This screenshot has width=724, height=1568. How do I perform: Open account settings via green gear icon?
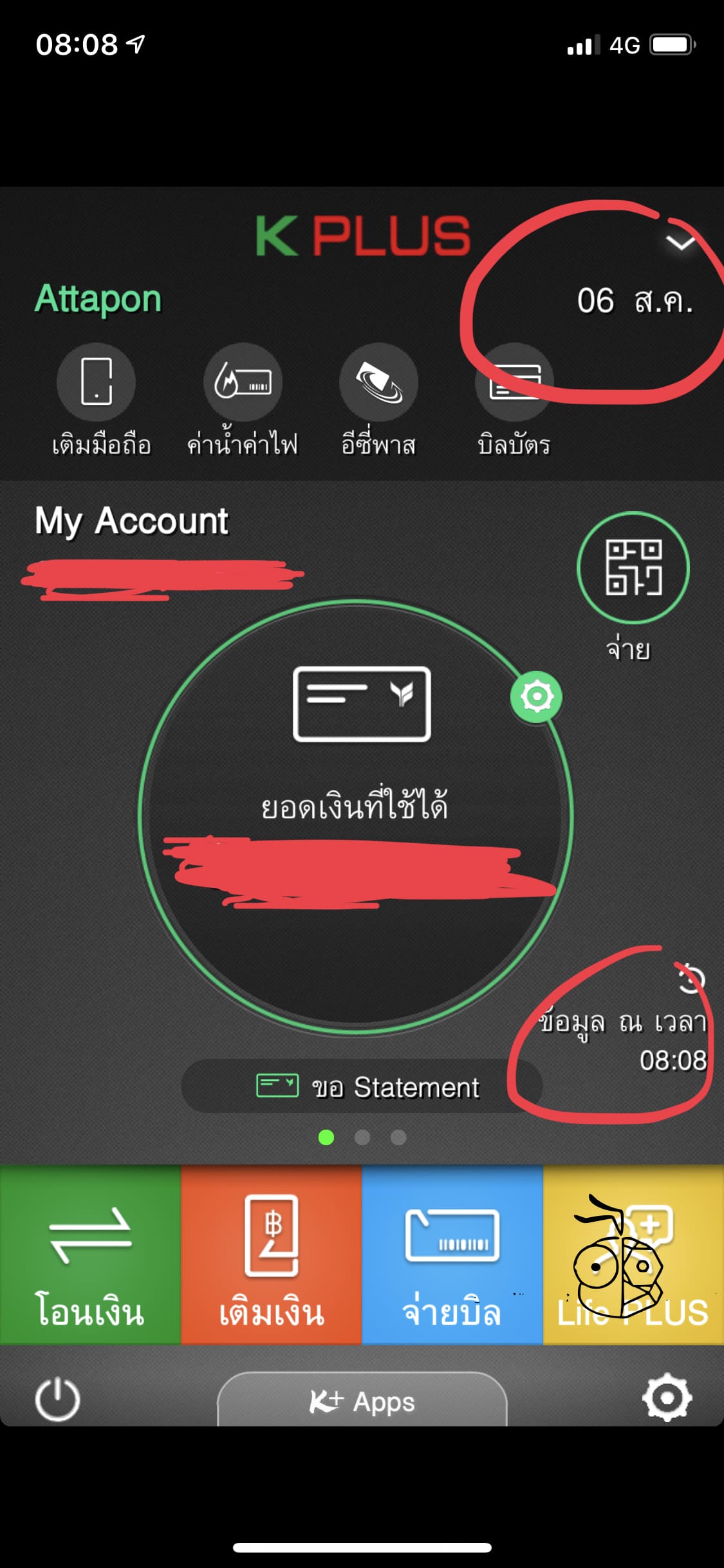point(536,695)
